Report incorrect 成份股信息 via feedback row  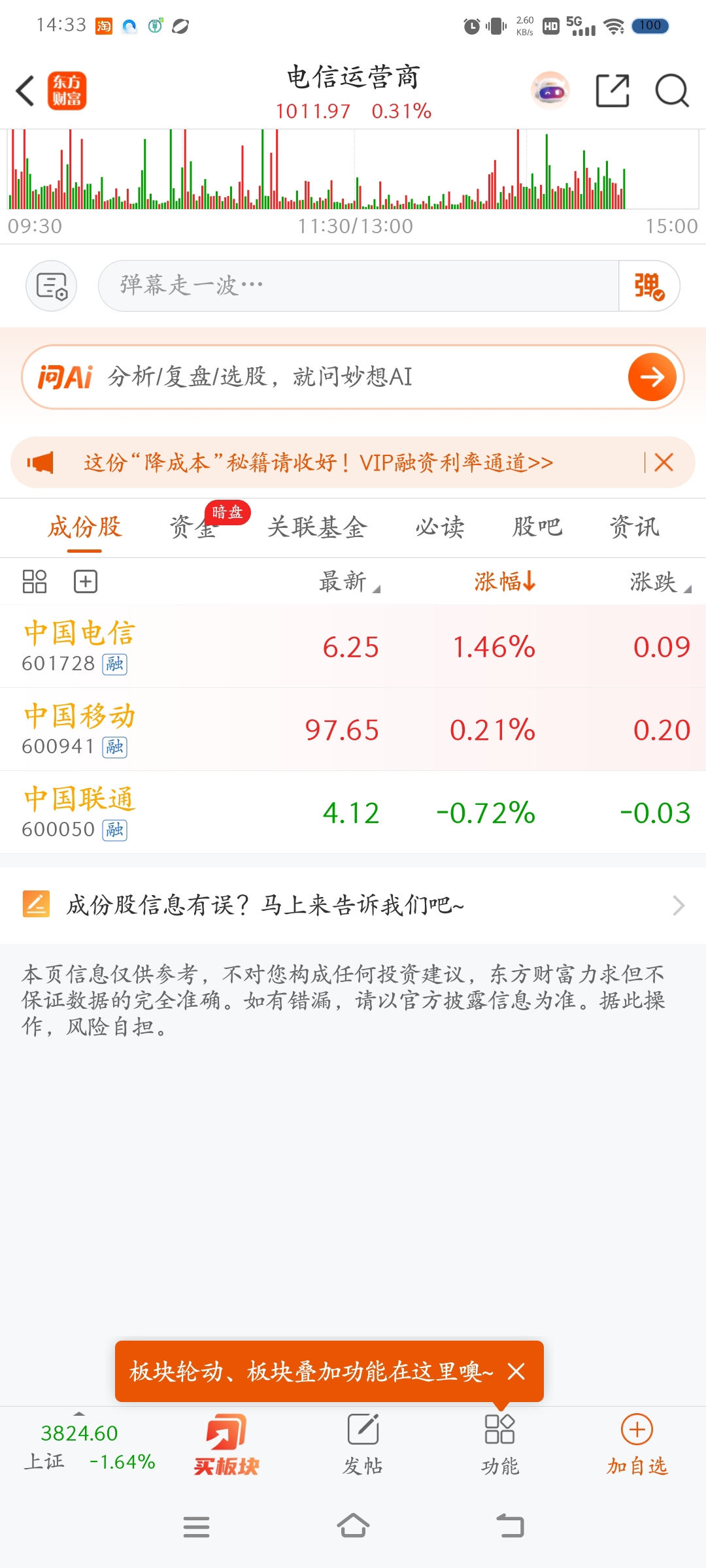pyautogui.click(x=353, y=905)
